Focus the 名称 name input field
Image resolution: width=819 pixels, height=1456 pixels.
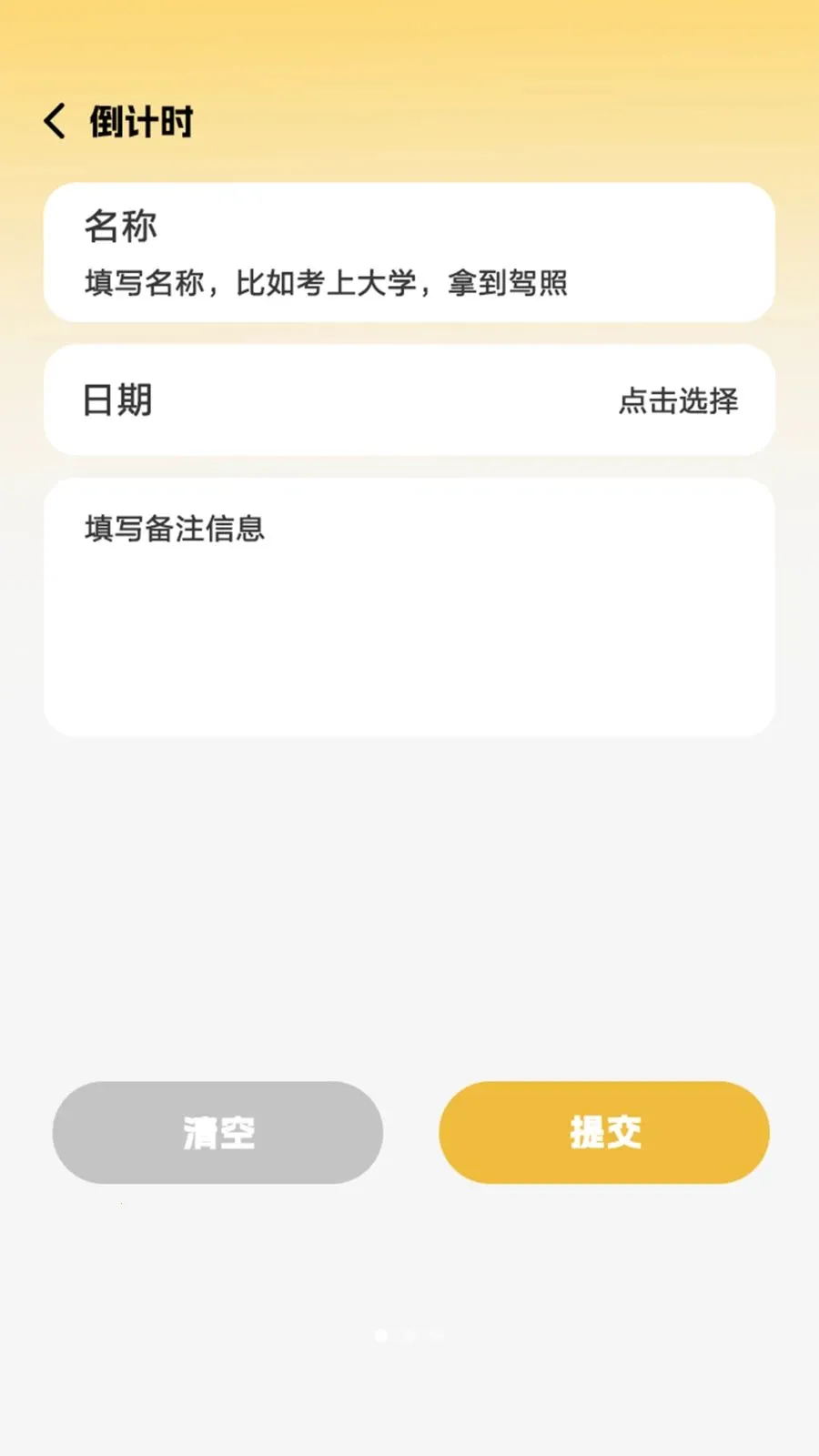[326, 283]
